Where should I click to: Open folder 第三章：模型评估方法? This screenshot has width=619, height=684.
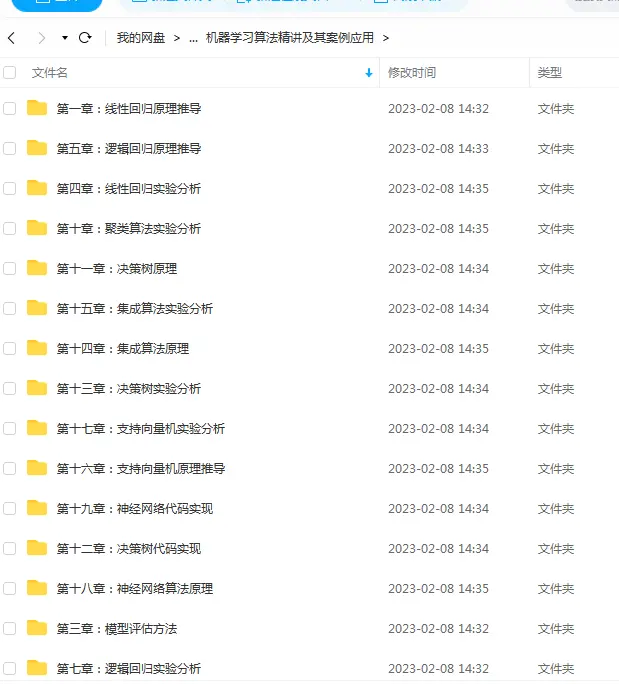[x=116, y=628]
